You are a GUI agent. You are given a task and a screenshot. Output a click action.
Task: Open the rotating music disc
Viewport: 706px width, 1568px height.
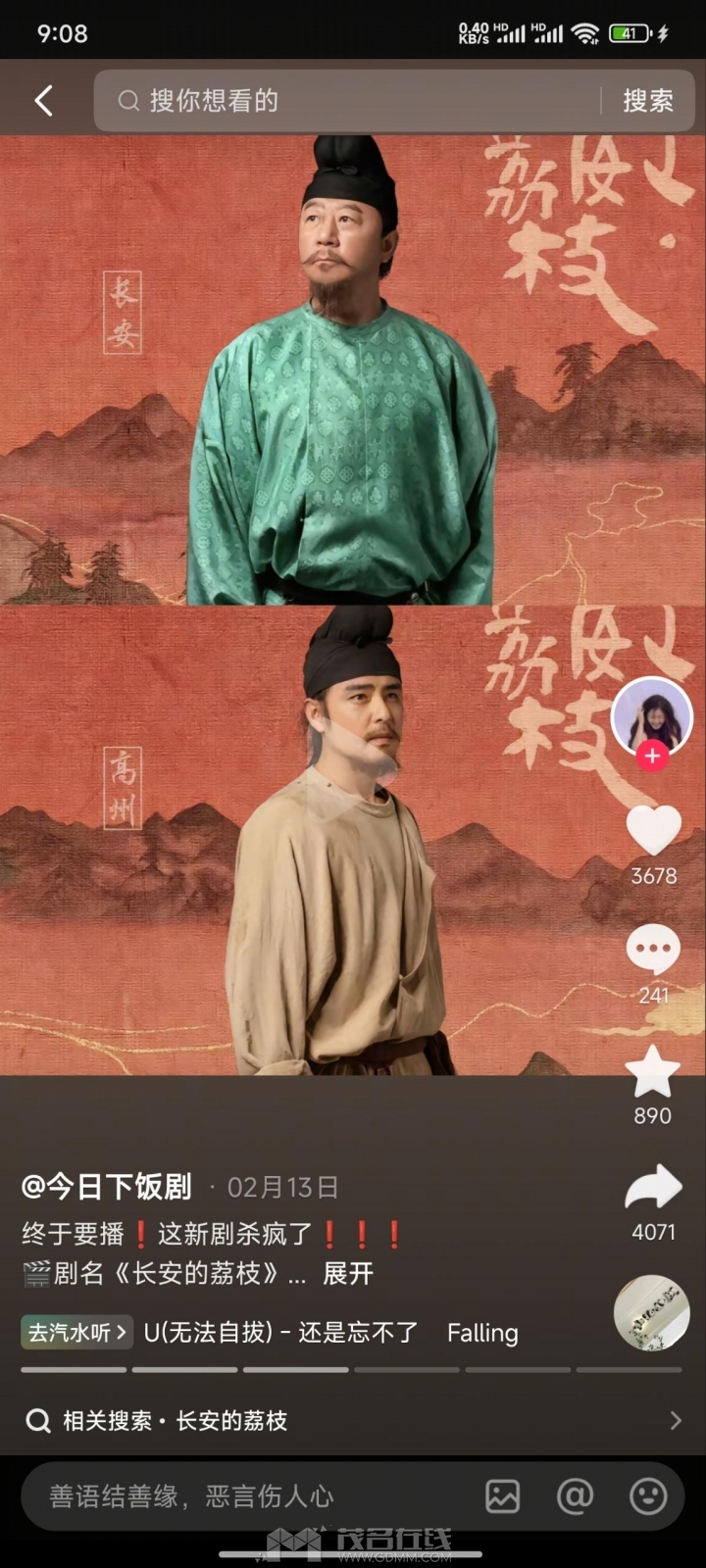coord(652,1313)
